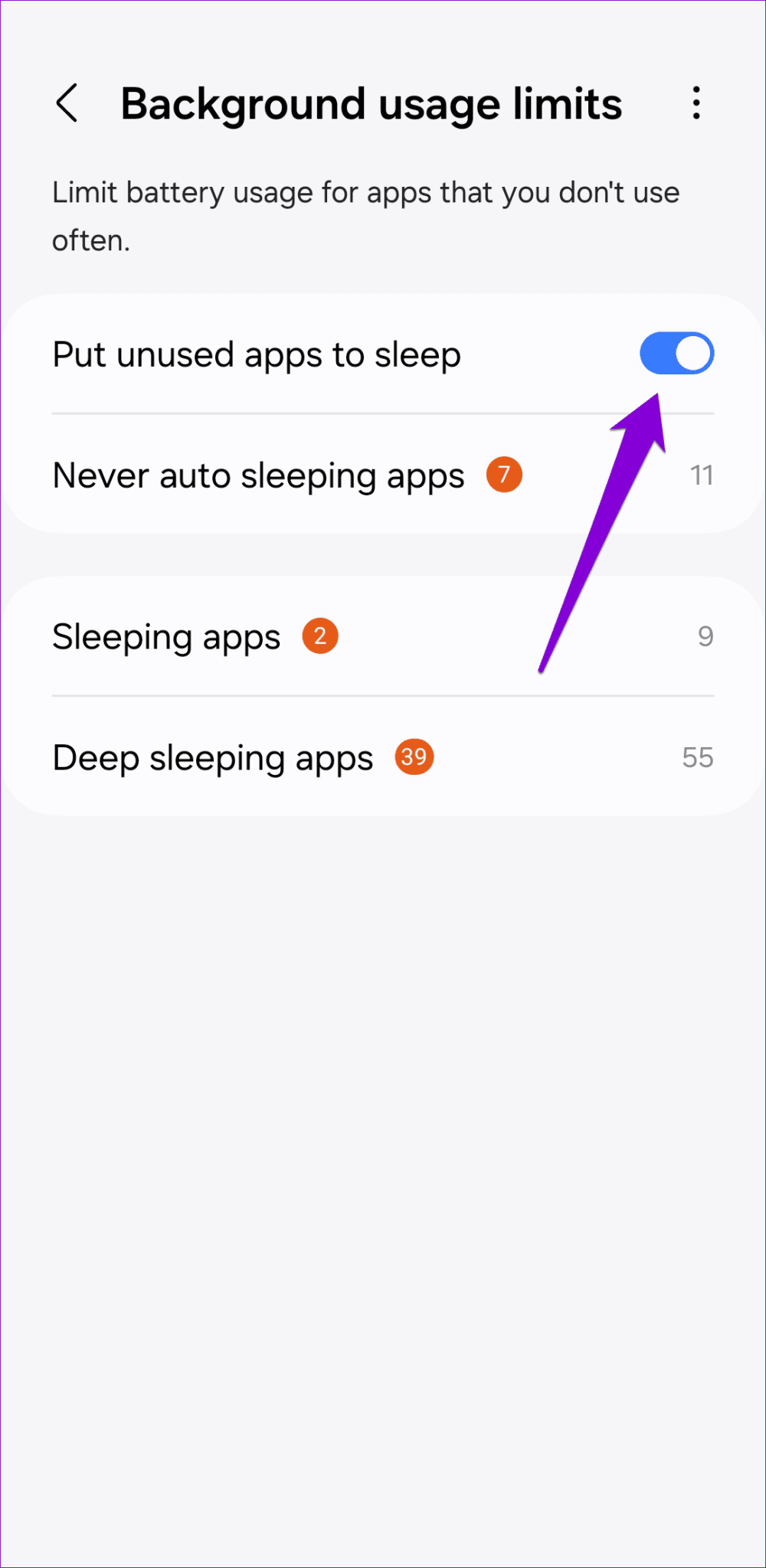Select the back navigation chevron
Image resolution: width=766 pixels, height=1568 pixels.
click(67, 103)
